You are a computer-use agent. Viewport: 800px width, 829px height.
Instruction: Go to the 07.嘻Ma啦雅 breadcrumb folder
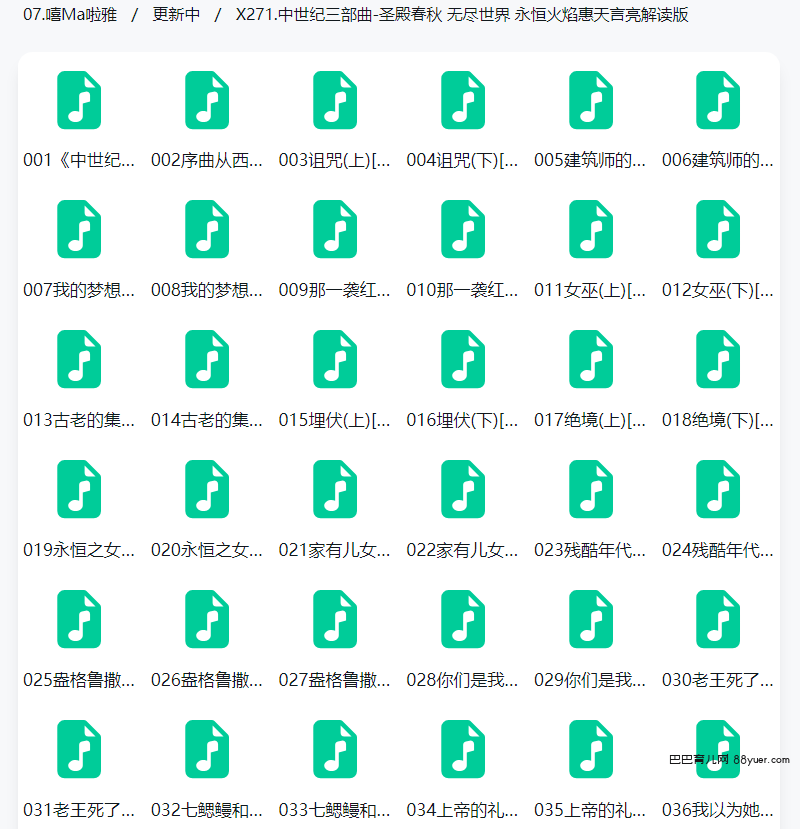click(x=64, y=15)
